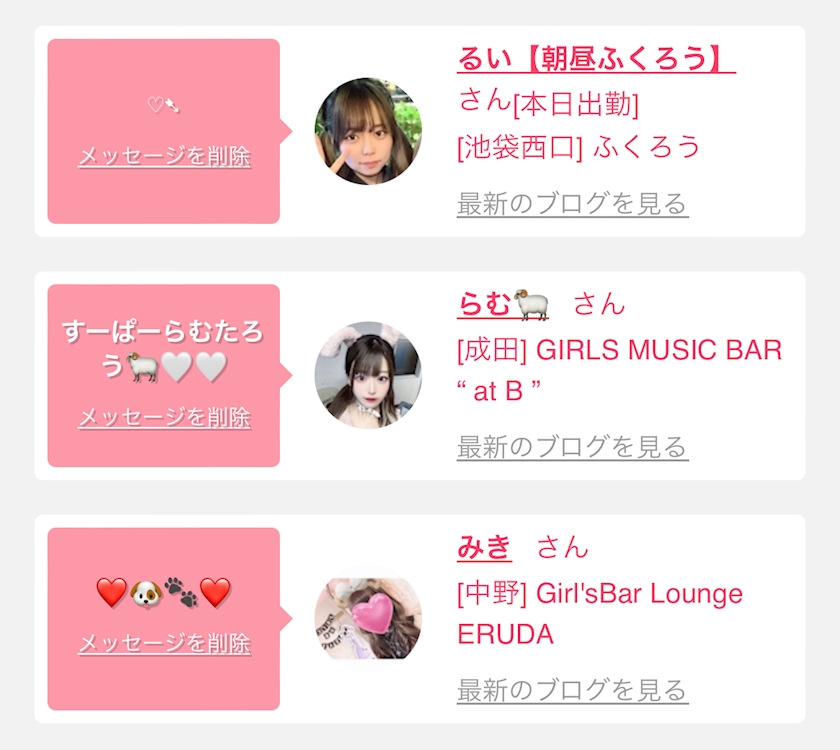View the latest blog of るい

point(573,204)
